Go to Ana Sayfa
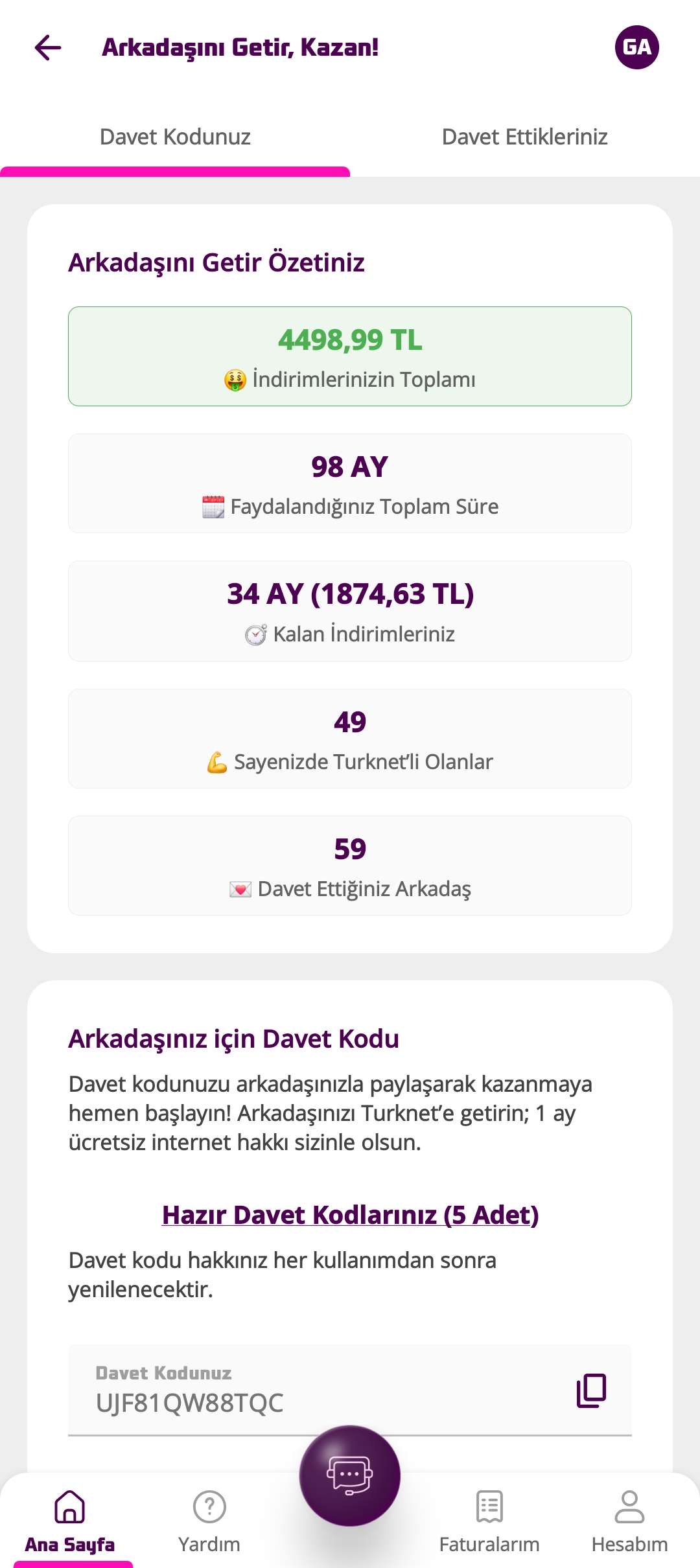The image size is (700, 1568). [70, 1520]
